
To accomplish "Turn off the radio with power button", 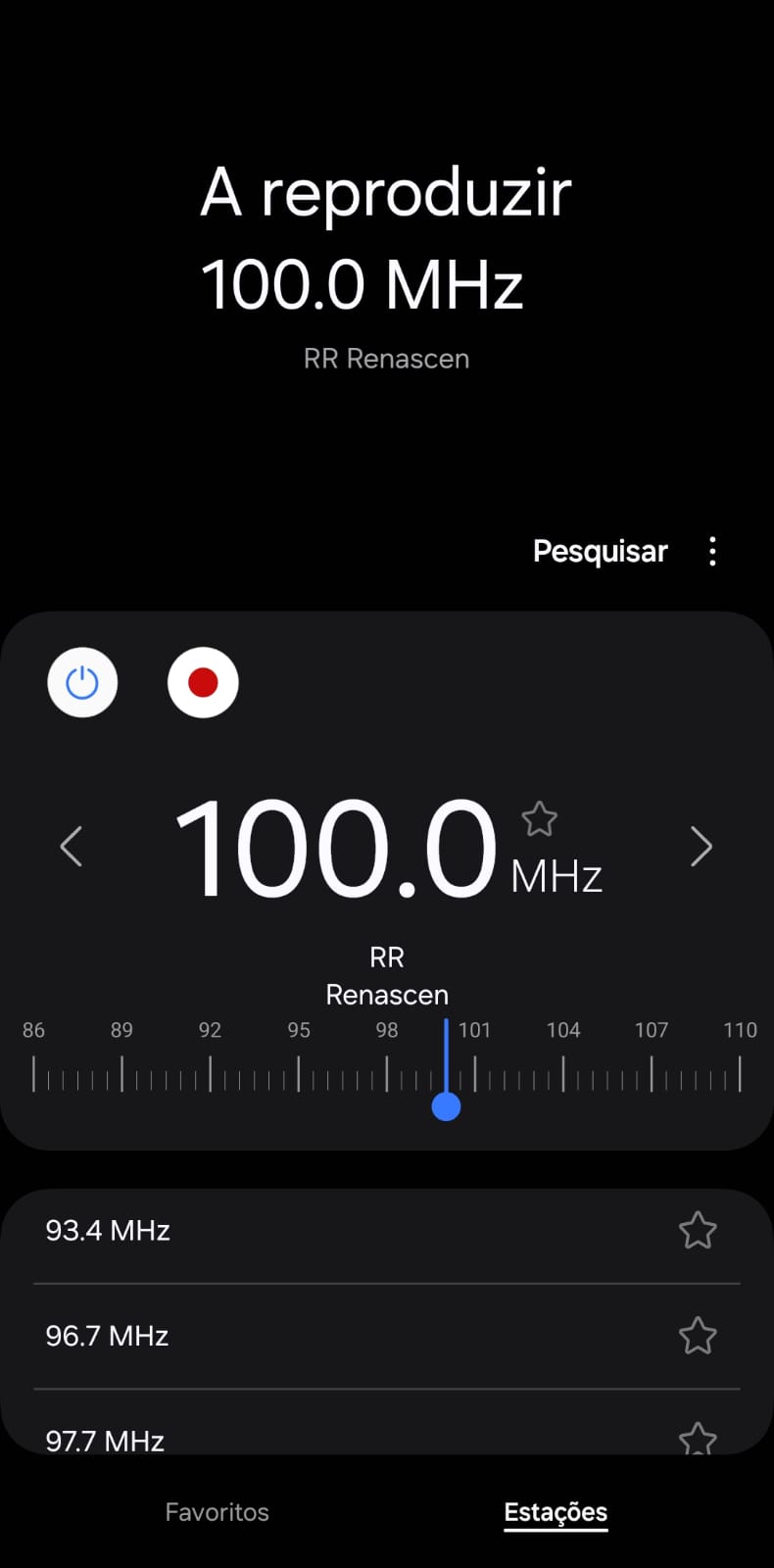I will pyautogui.click(x=82, y=682).
